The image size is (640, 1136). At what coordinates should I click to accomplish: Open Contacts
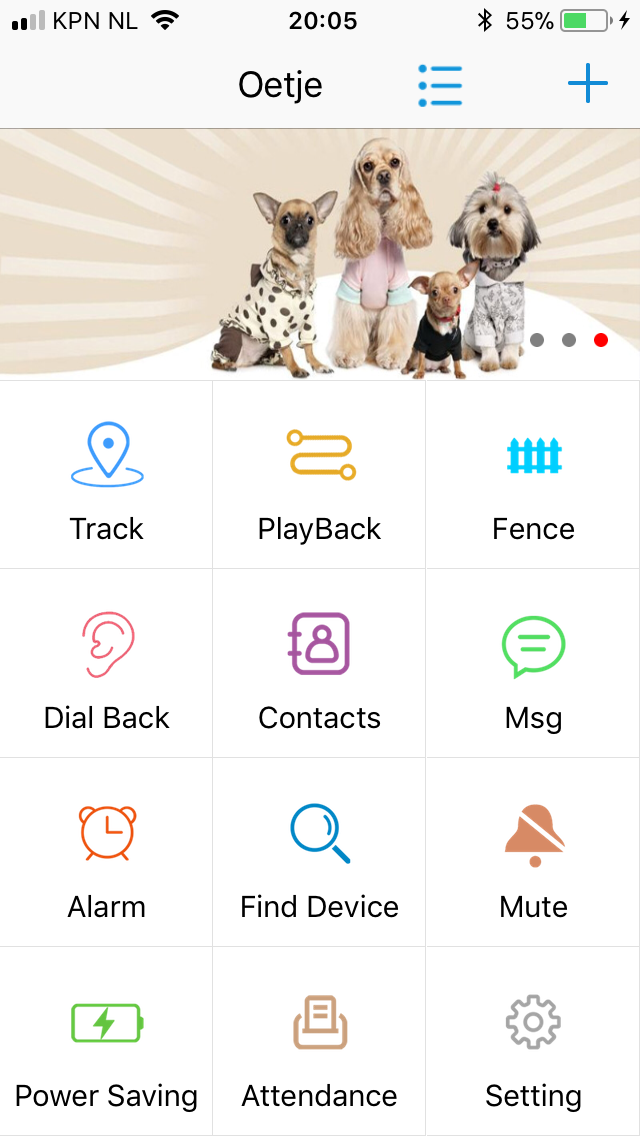(x=320, y=665)
